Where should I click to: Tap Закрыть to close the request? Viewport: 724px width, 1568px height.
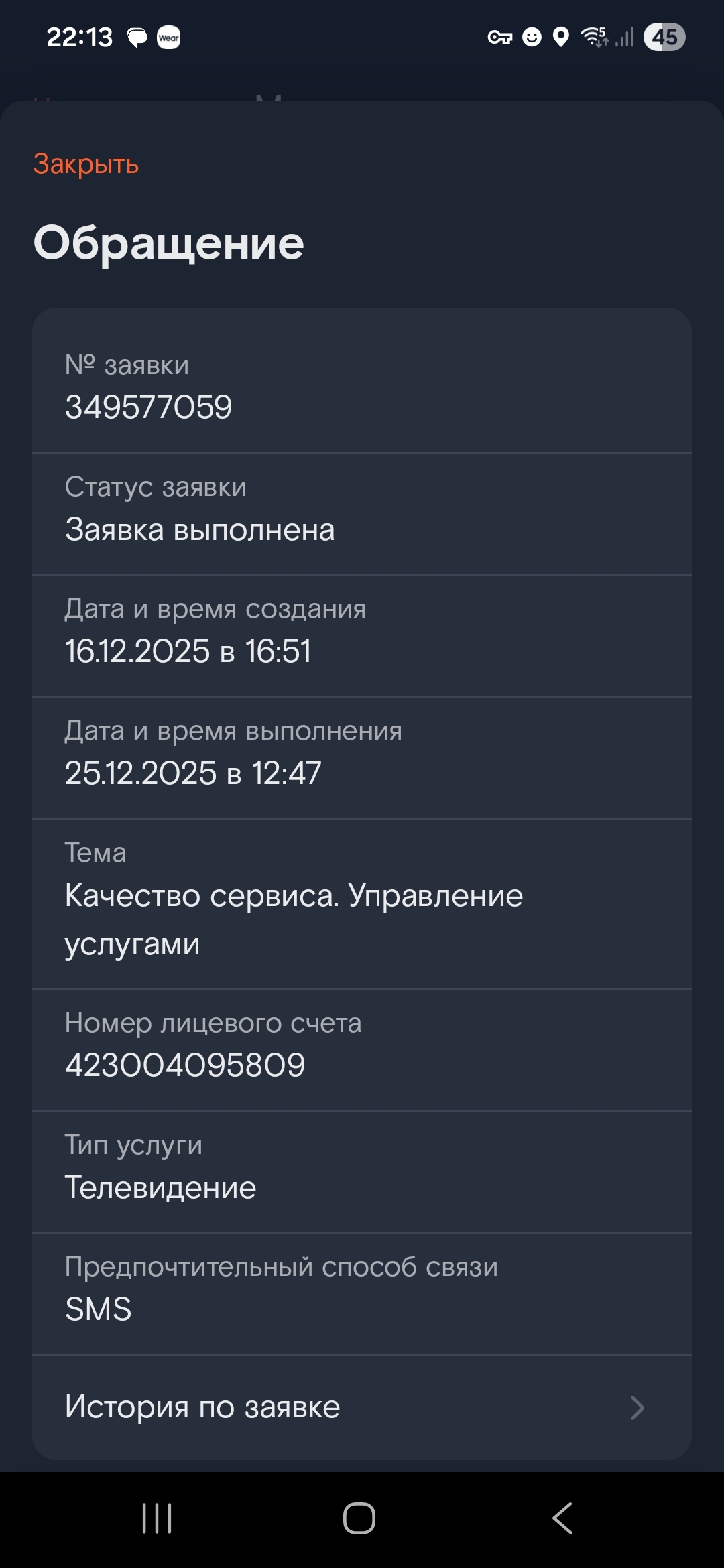pos(86,164)
